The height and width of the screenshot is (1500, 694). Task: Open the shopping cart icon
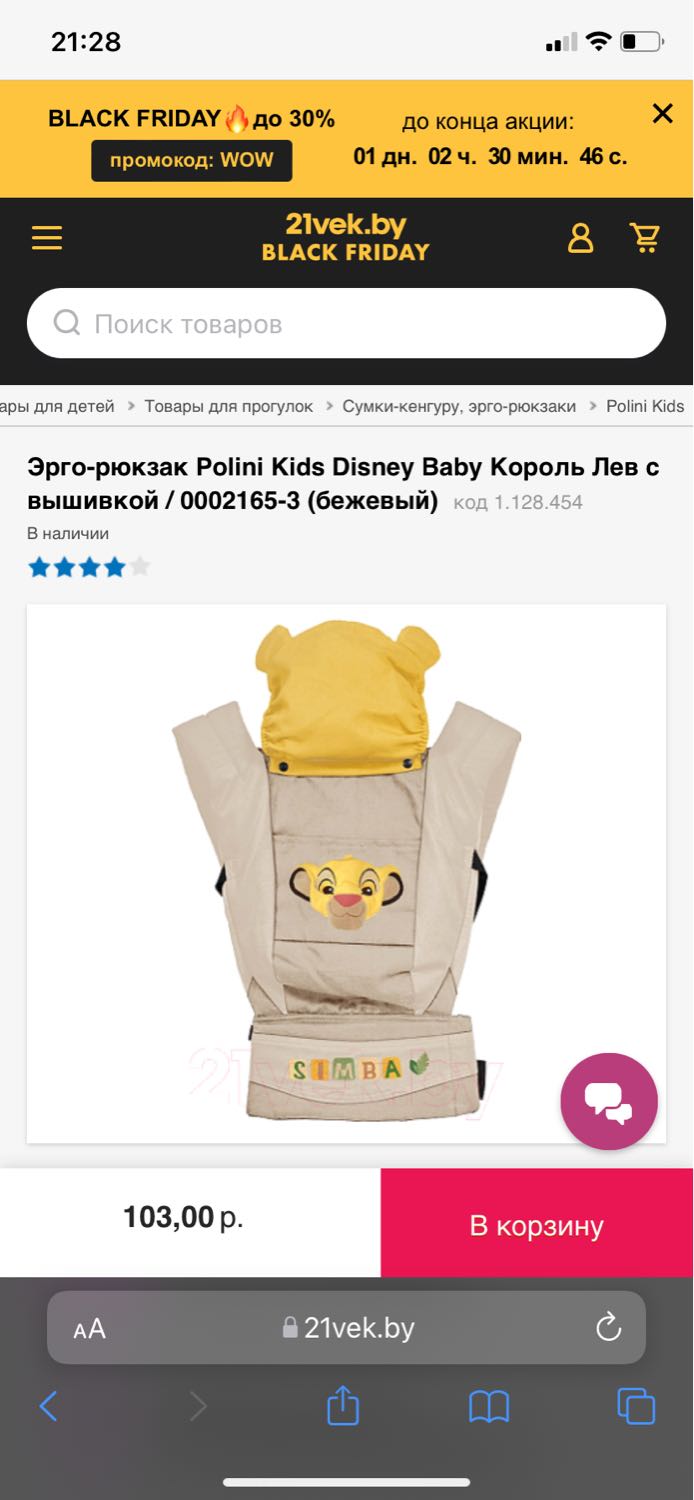(x=645, y=238)
